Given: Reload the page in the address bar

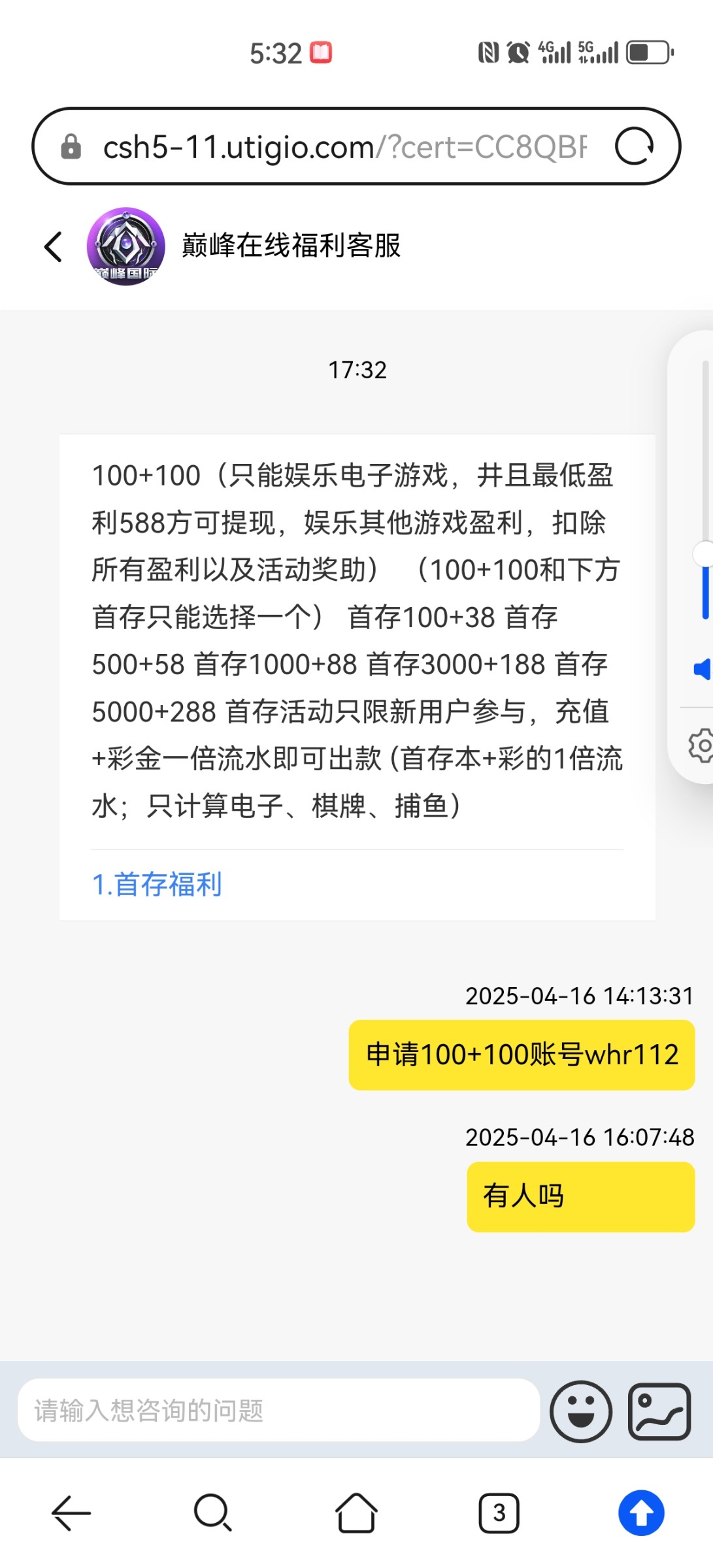Looking at the screenshot, I should (633, 146).
